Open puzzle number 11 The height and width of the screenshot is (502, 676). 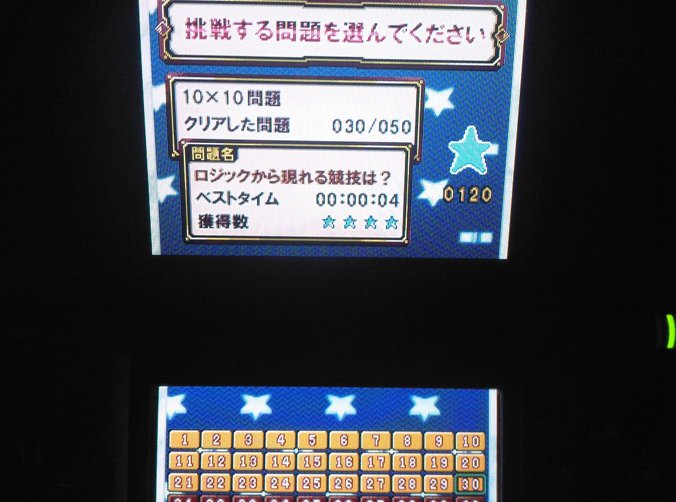(x=184, y=462)
